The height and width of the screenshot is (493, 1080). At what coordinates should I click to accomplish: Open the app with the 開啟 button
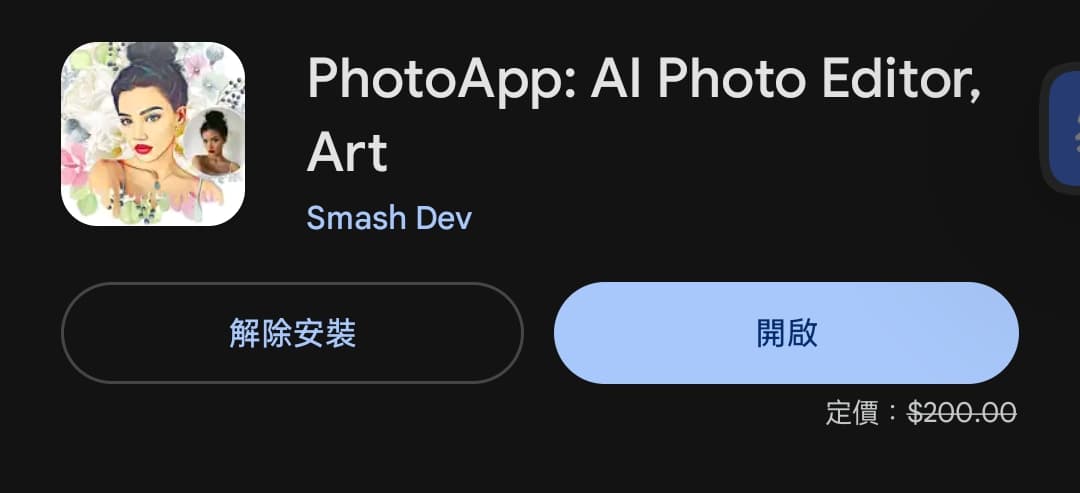coord(786,333)
